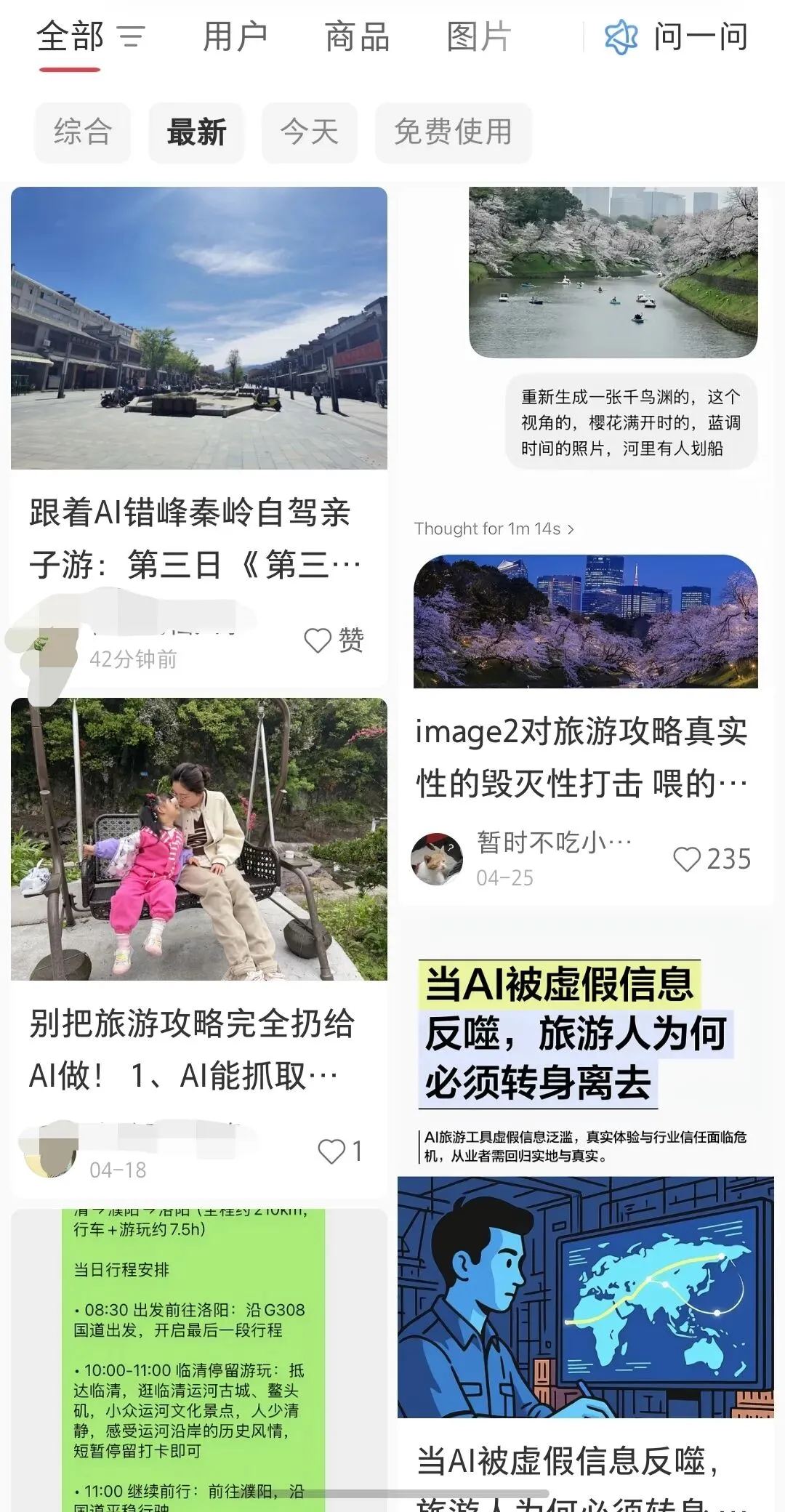Screen dimensions: 785x1512
Task: Switch to the 商品 tab
Action: click(x=357, y=37)
